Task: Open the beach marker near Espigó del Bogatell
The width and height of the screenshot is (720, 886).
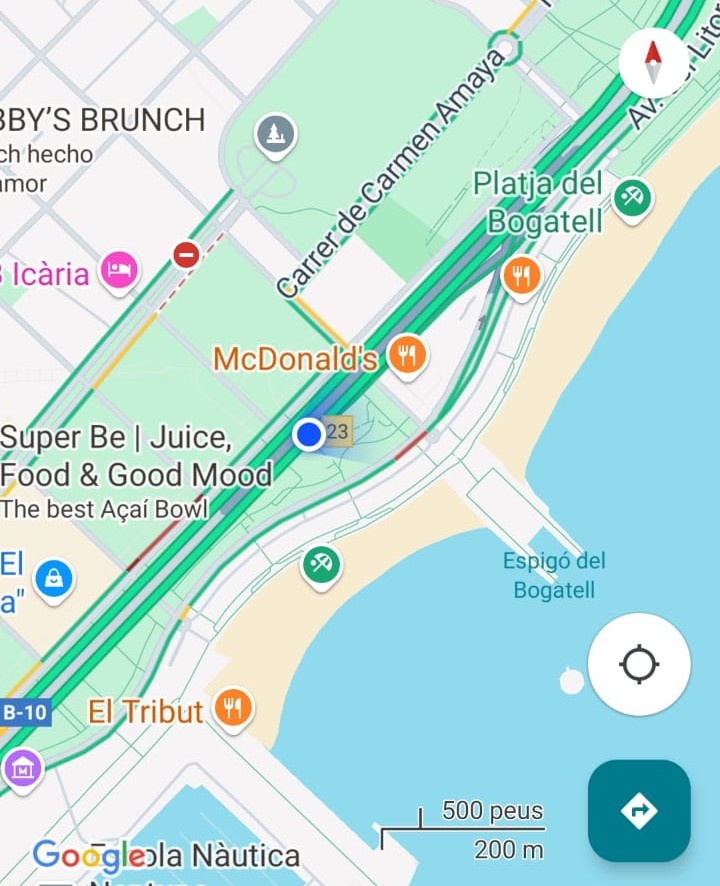Action: click(321, 565)
